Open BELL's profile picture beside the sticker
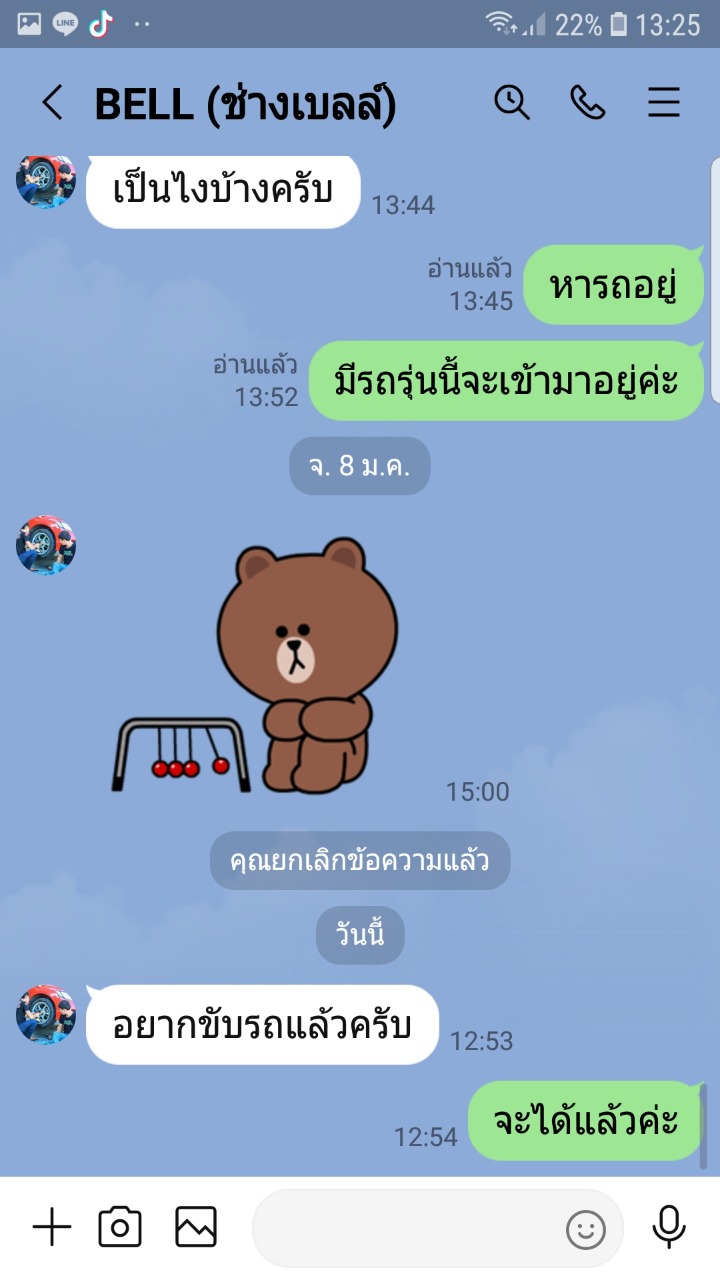The height and width of the screenshot is (1280, 720). 46,546
